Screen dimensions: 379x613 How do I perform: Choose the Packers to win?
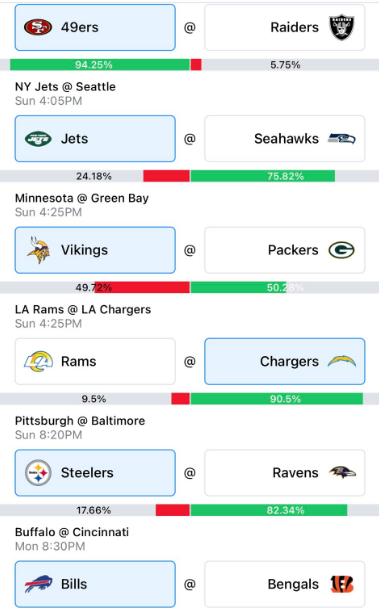point(285,250)
